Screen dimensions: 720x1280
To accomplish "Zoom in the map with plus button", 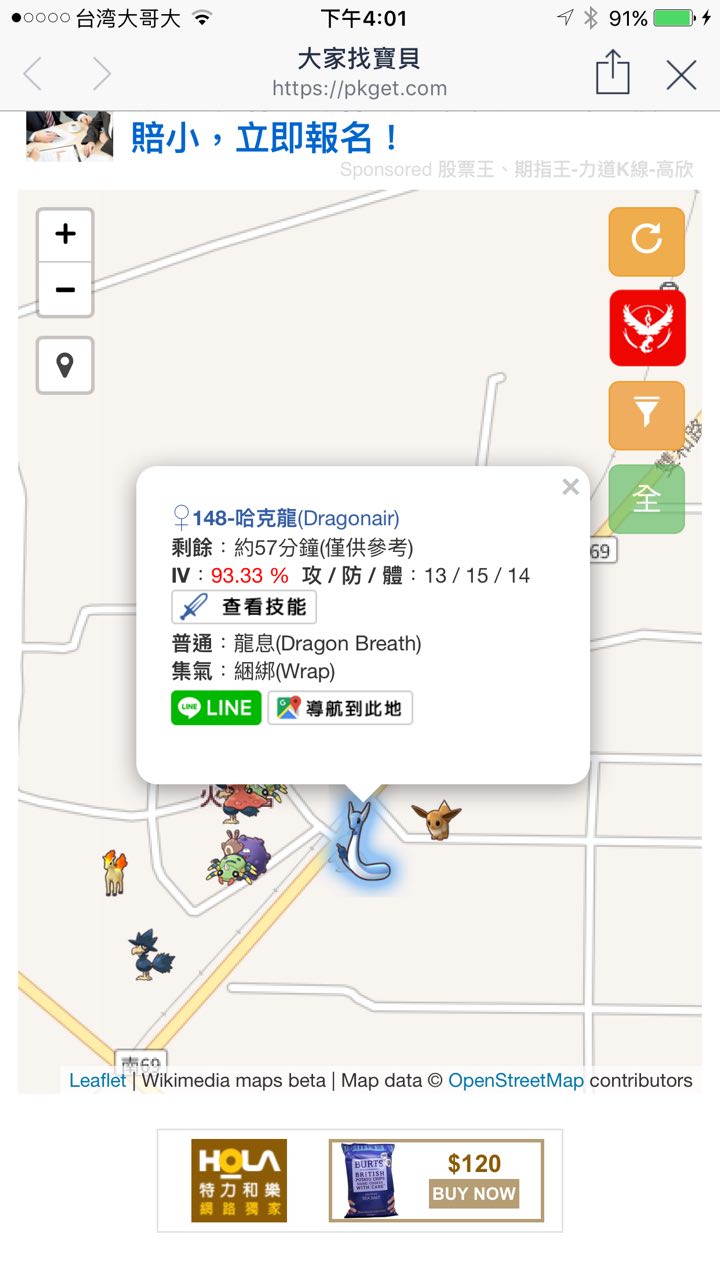I will [65, 235].
